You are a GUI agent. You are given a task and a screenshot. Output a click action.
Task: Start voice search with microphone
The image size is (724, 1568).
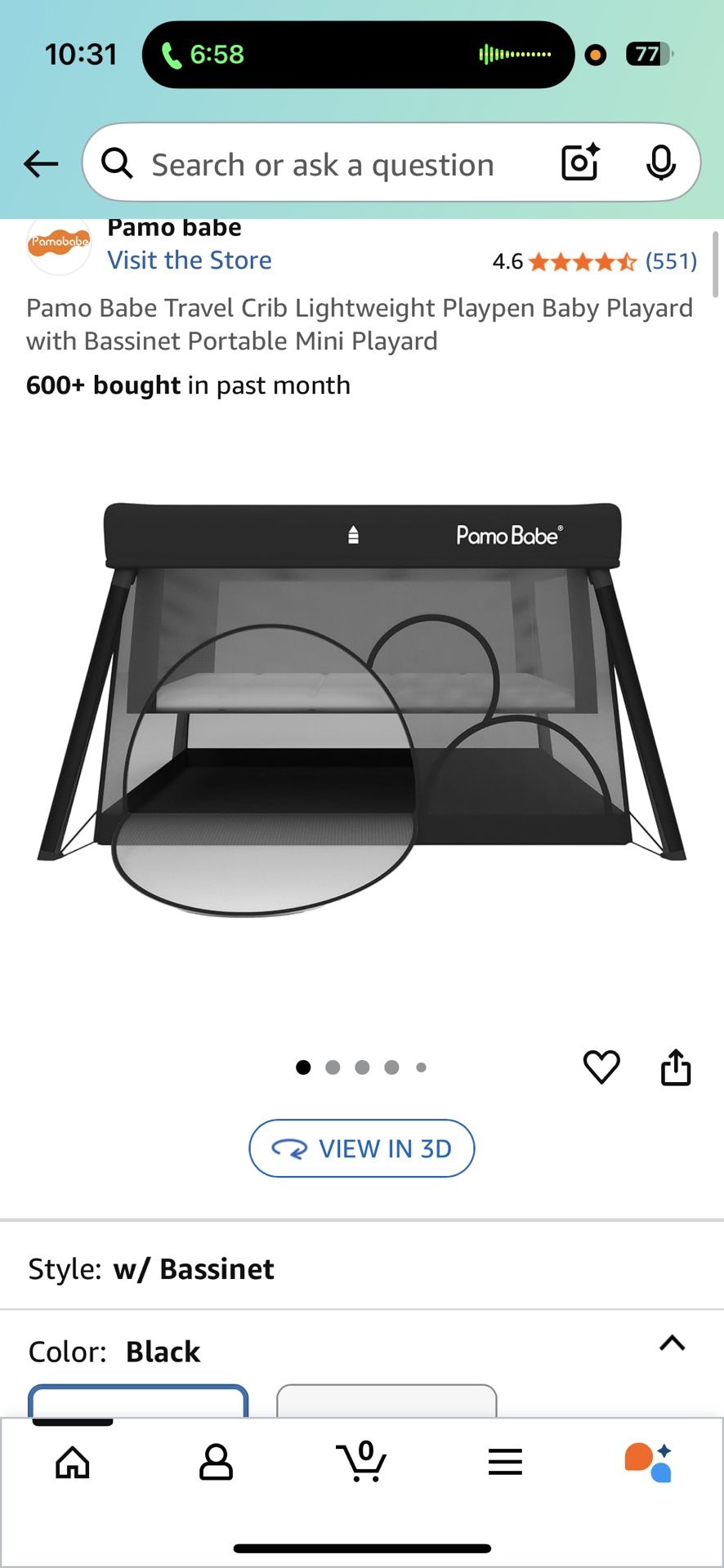[x=660, y=163]
